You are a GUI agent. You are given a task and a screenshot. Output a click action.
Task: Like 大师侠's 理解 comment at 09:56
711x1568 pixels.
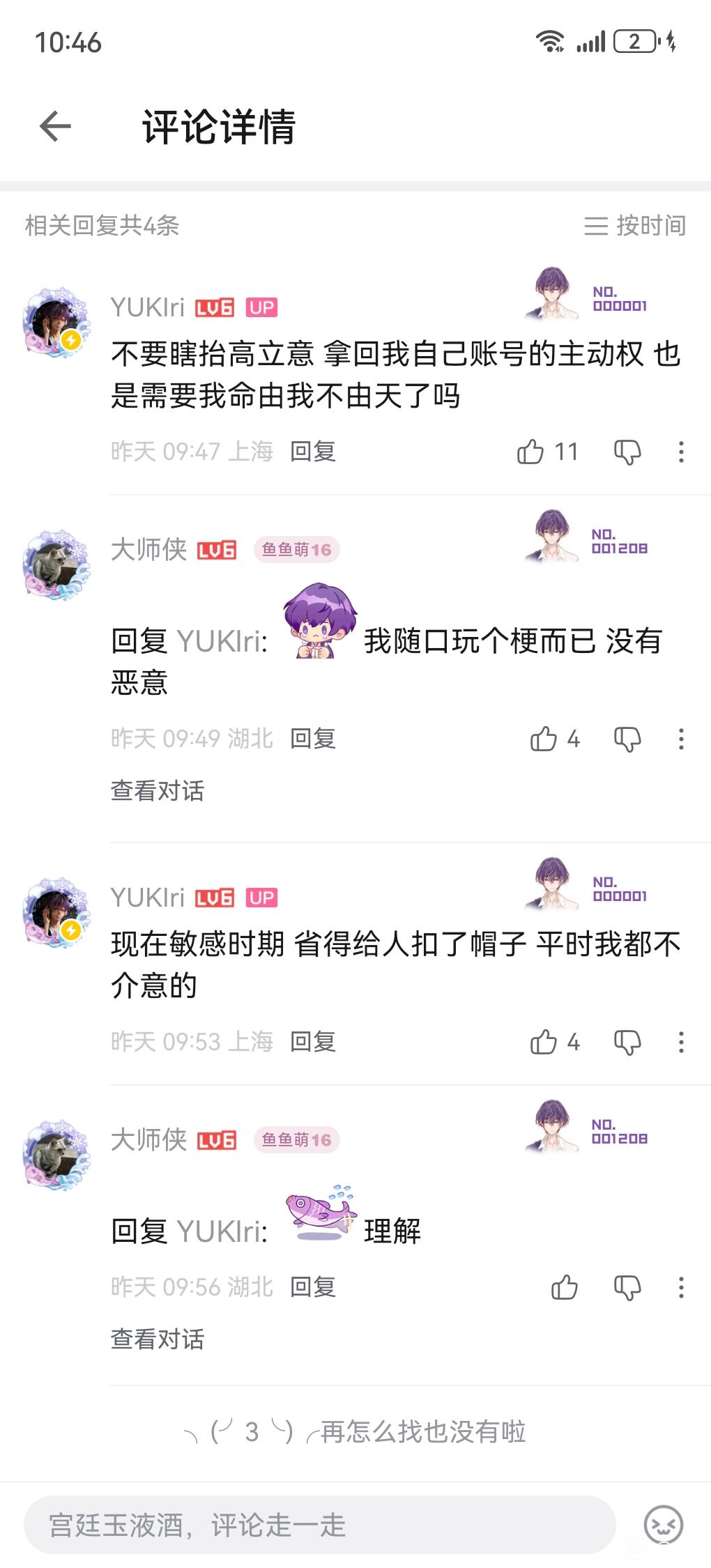(564, 1287)
